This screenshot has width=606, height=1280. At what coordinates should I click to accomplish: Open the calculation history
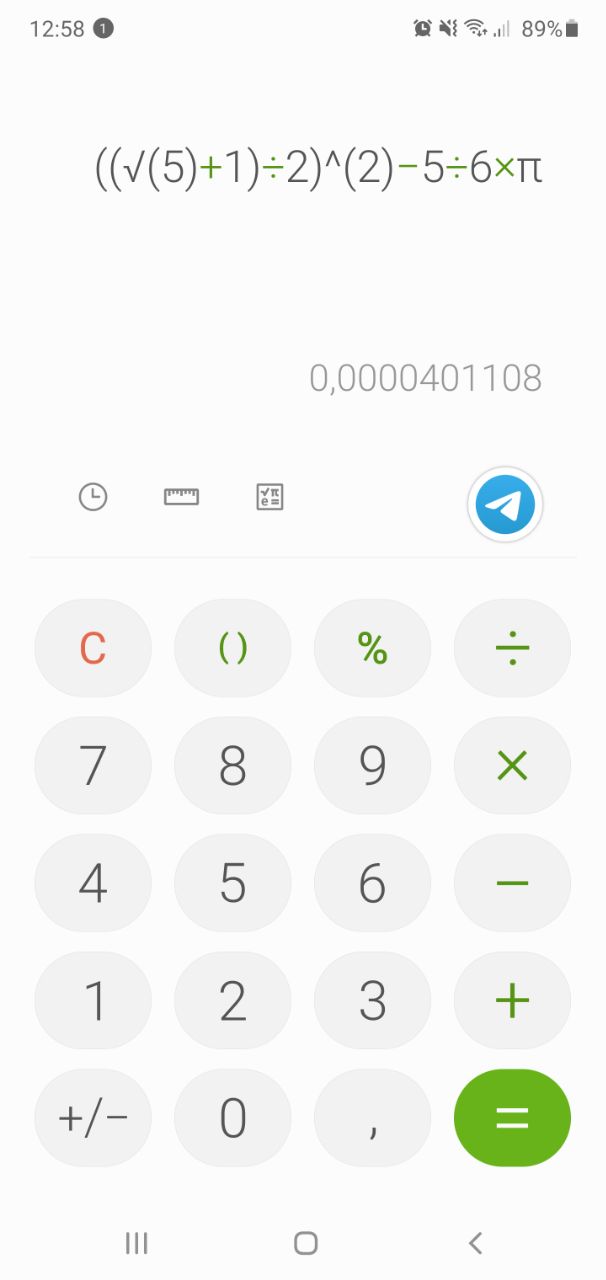93,497
